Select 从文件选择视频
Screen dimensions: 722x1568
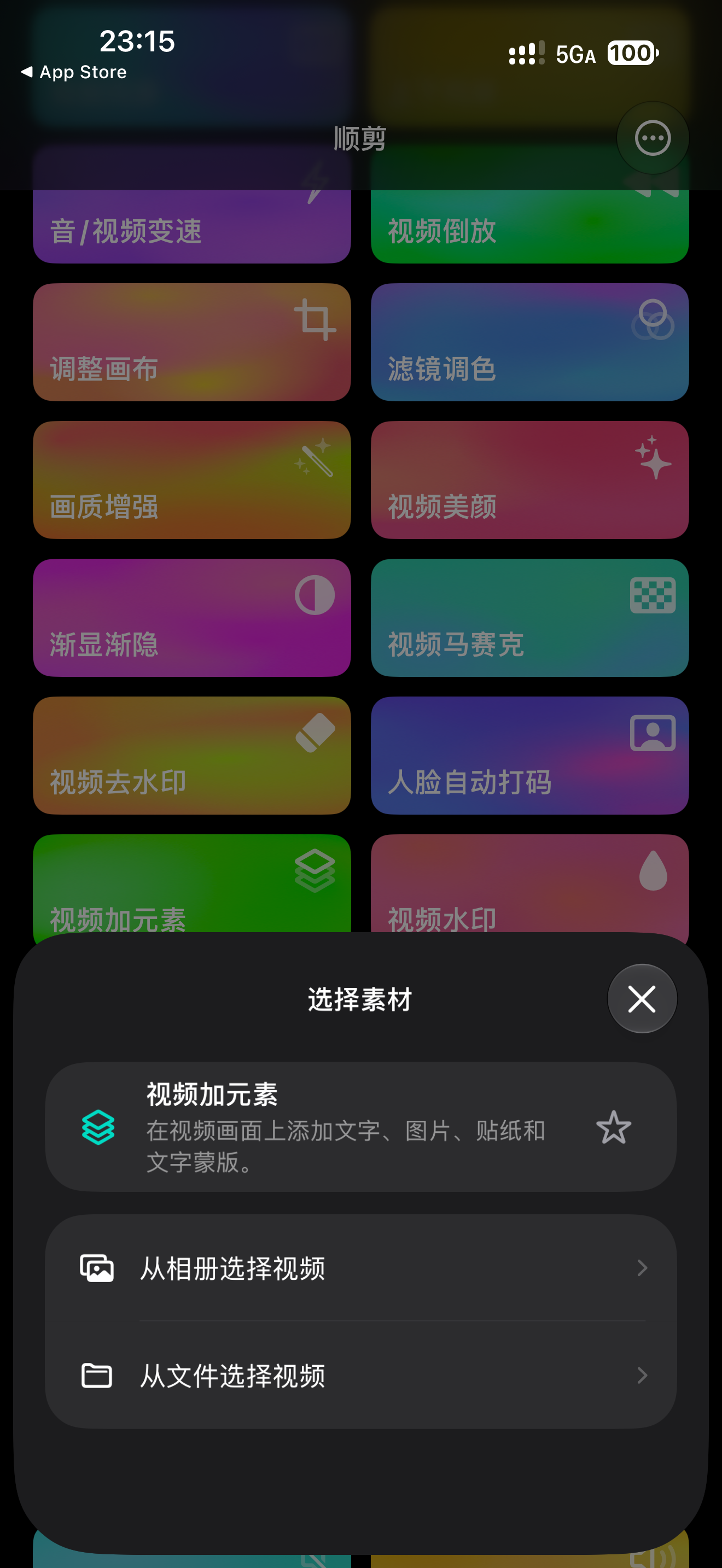tap(361, 1375)
